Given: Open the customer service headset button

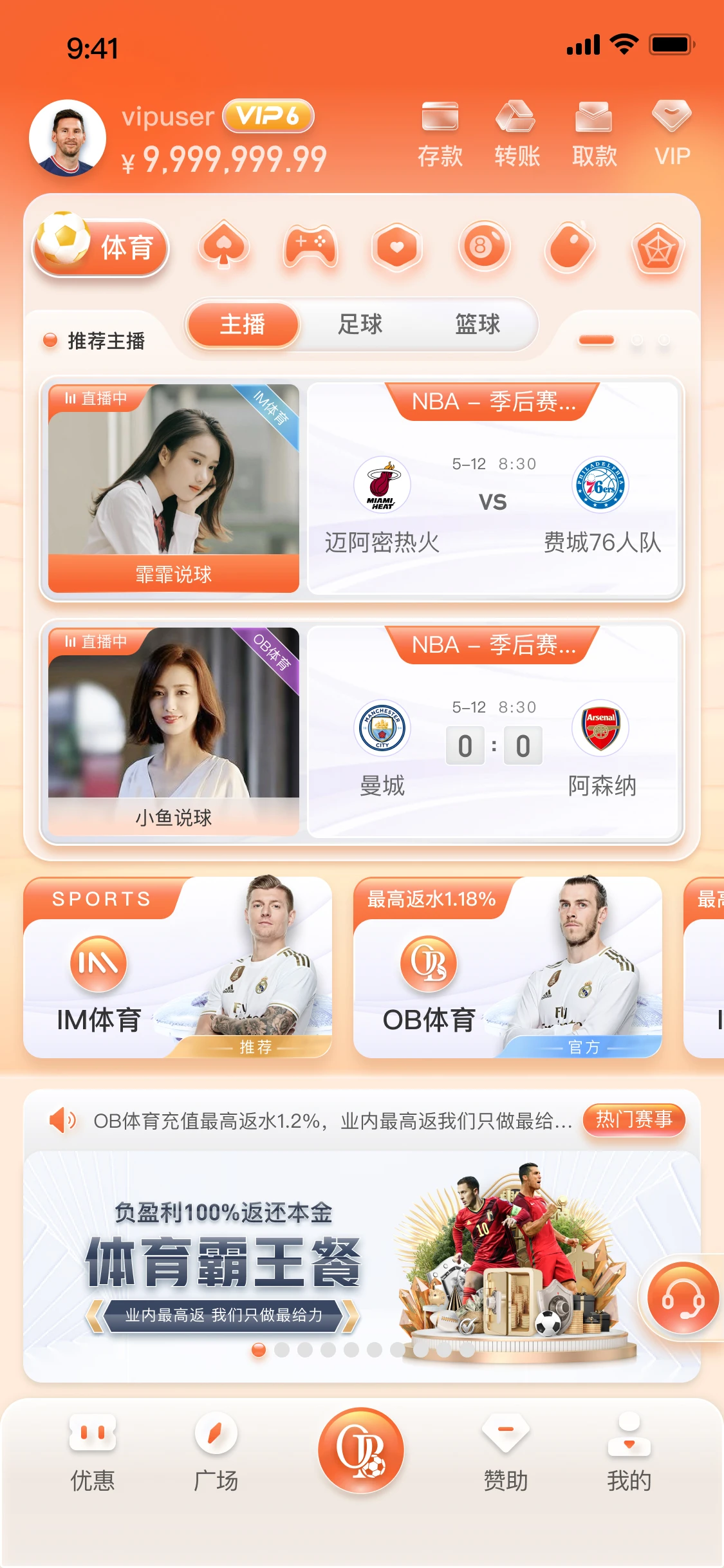Looking at the screenshot, I should coord(683,1298).
